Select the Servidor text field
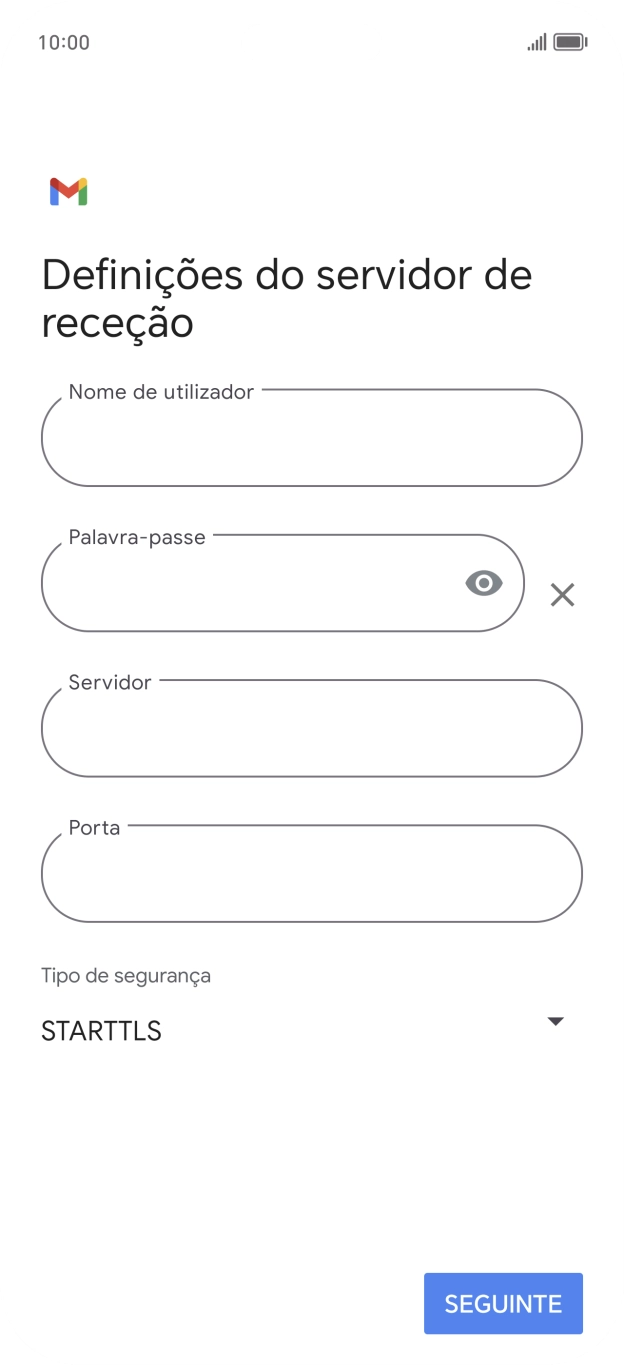The image size is (624, 1365). 311,728
